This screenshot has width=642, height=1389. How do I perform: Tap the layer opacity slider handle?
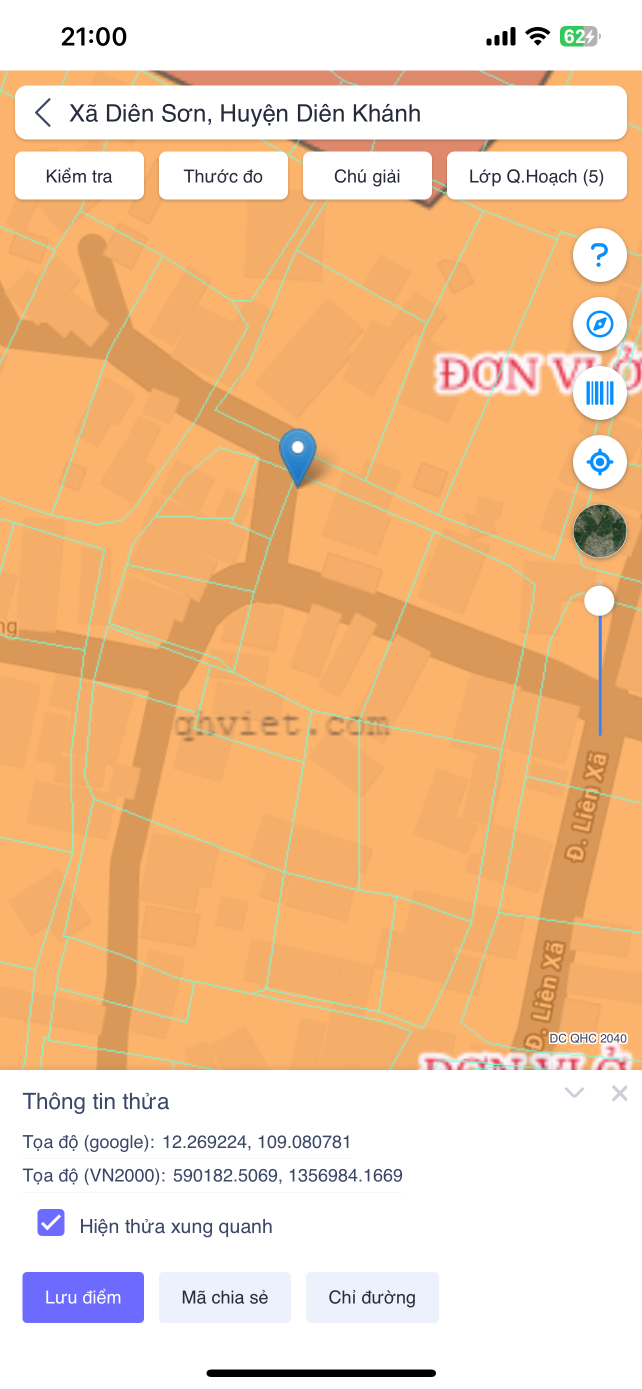tap(599, 601)
